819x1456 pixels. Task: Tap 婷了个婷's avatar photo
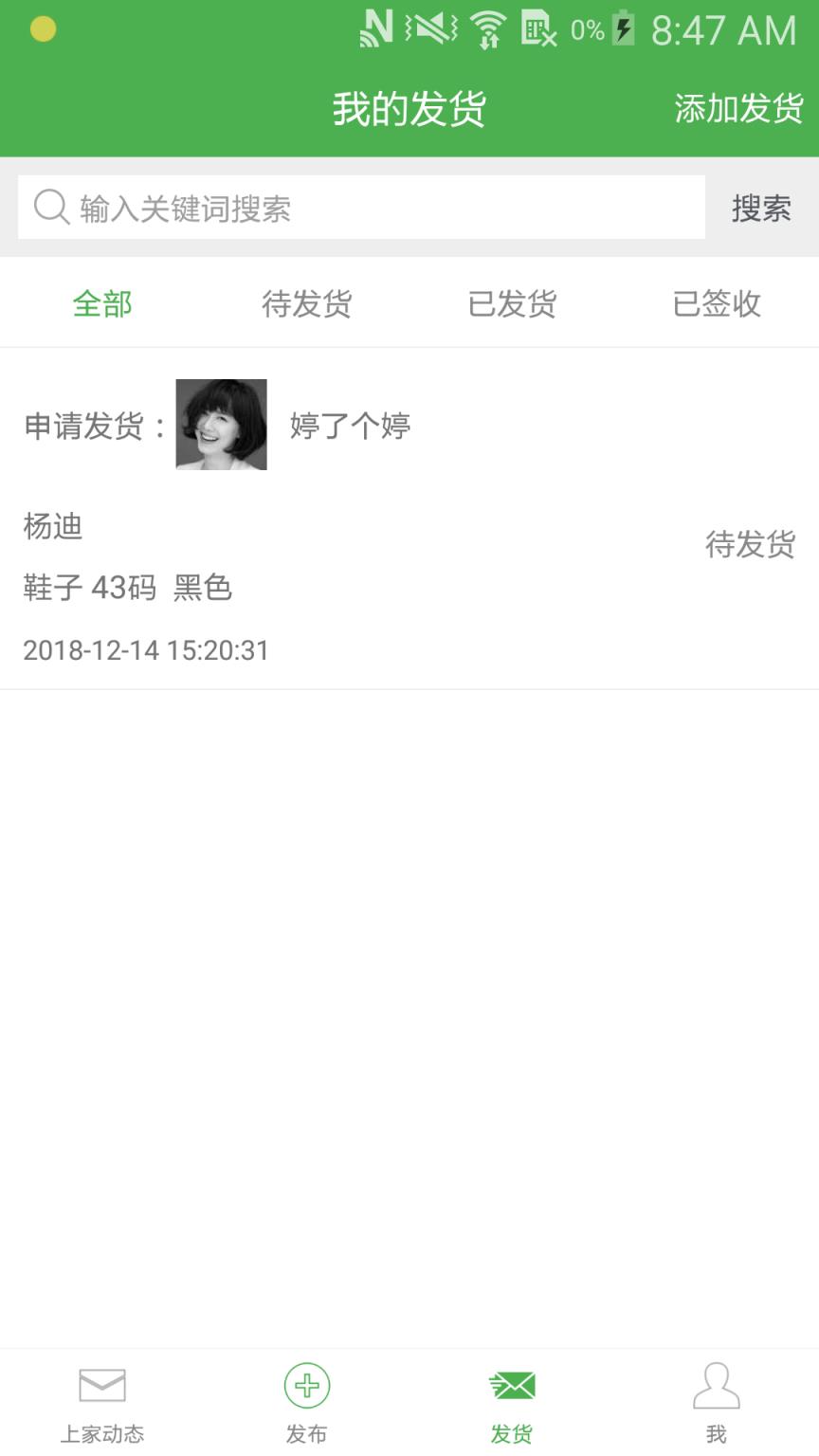[x=221, y=423]
